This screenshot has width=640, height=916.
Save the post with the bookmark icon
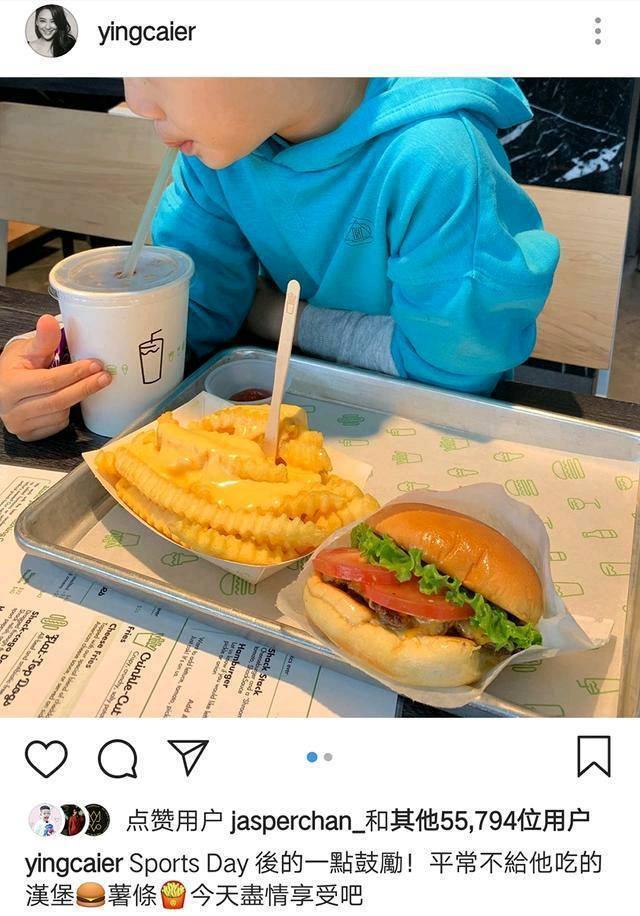click(593, 756)
